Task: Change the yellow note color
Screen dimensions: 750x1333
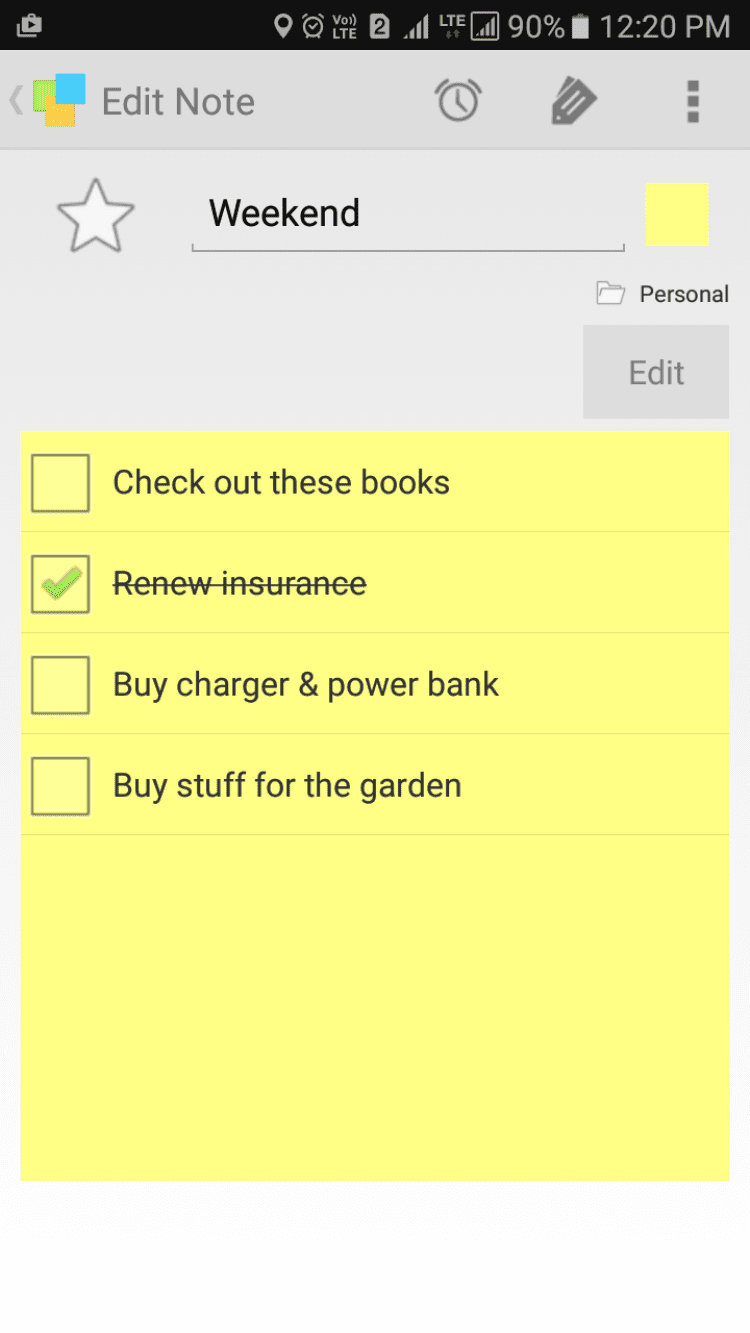Action: 677,214
